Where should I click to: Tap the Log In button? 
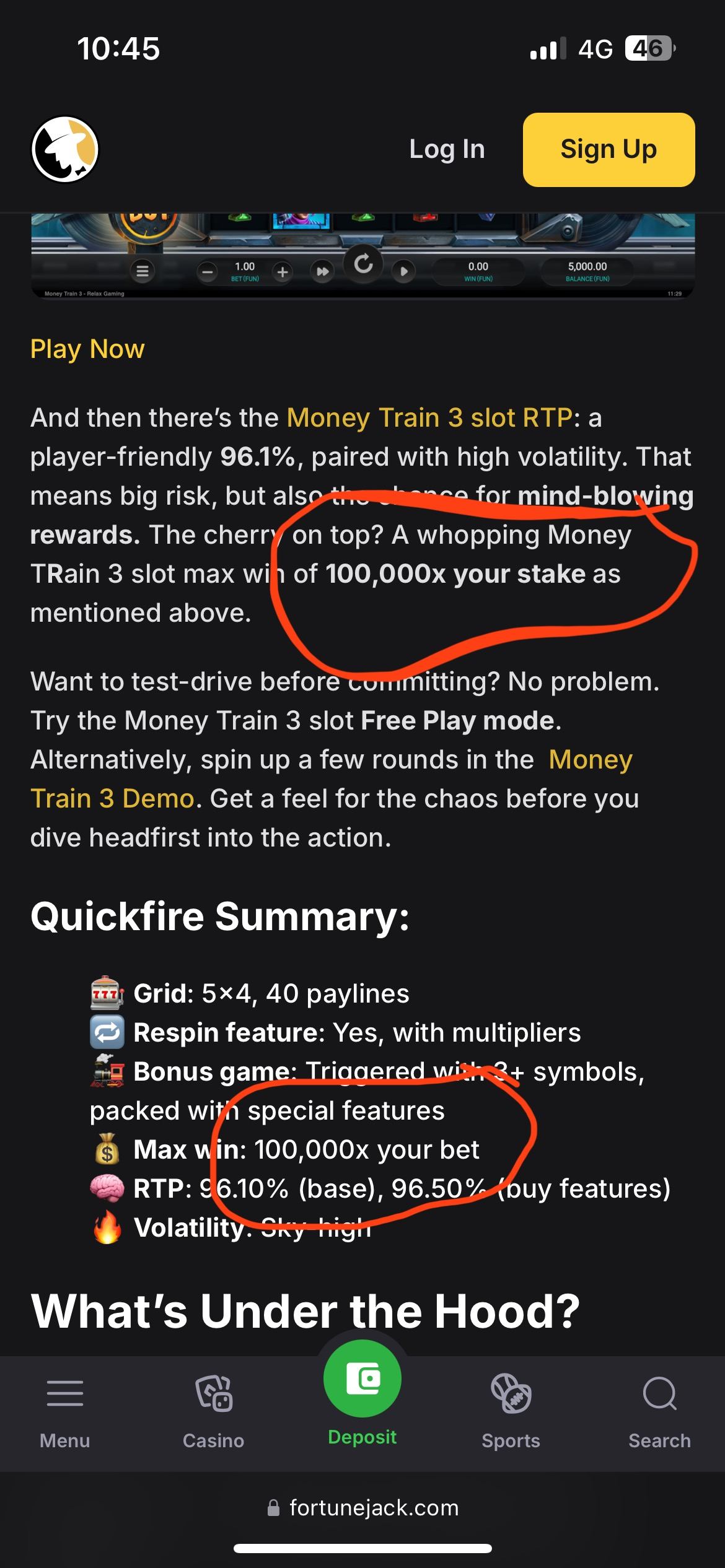447,149
